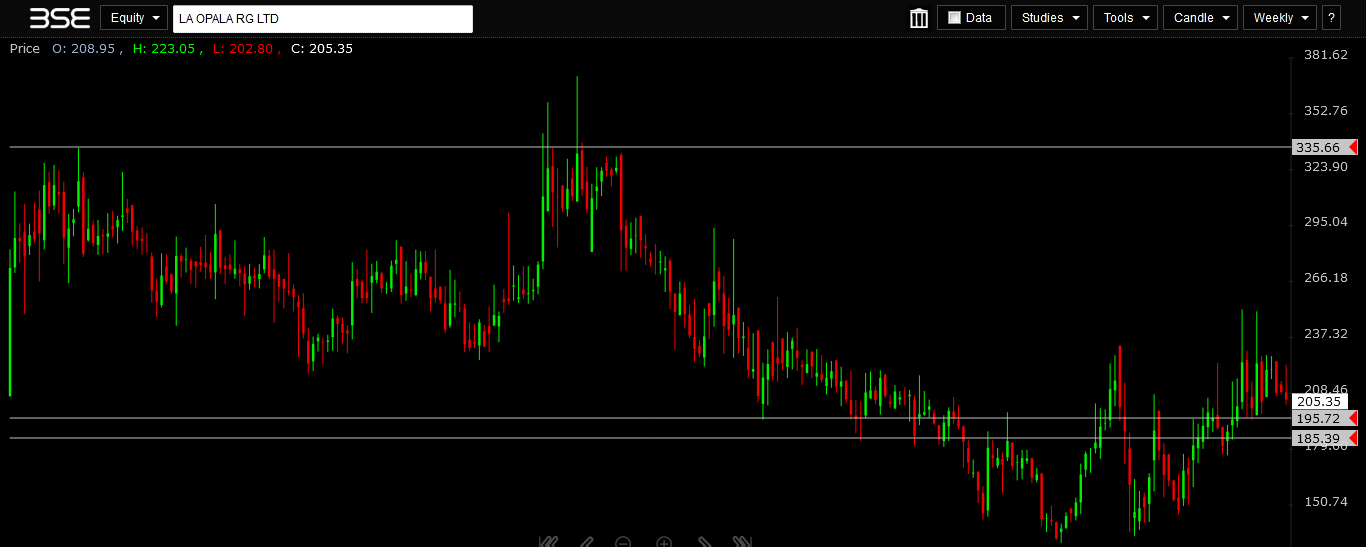This screenshot has height=547, width=1366.
Task: Step chart forward with single right arrow
Action: (704, 542)
